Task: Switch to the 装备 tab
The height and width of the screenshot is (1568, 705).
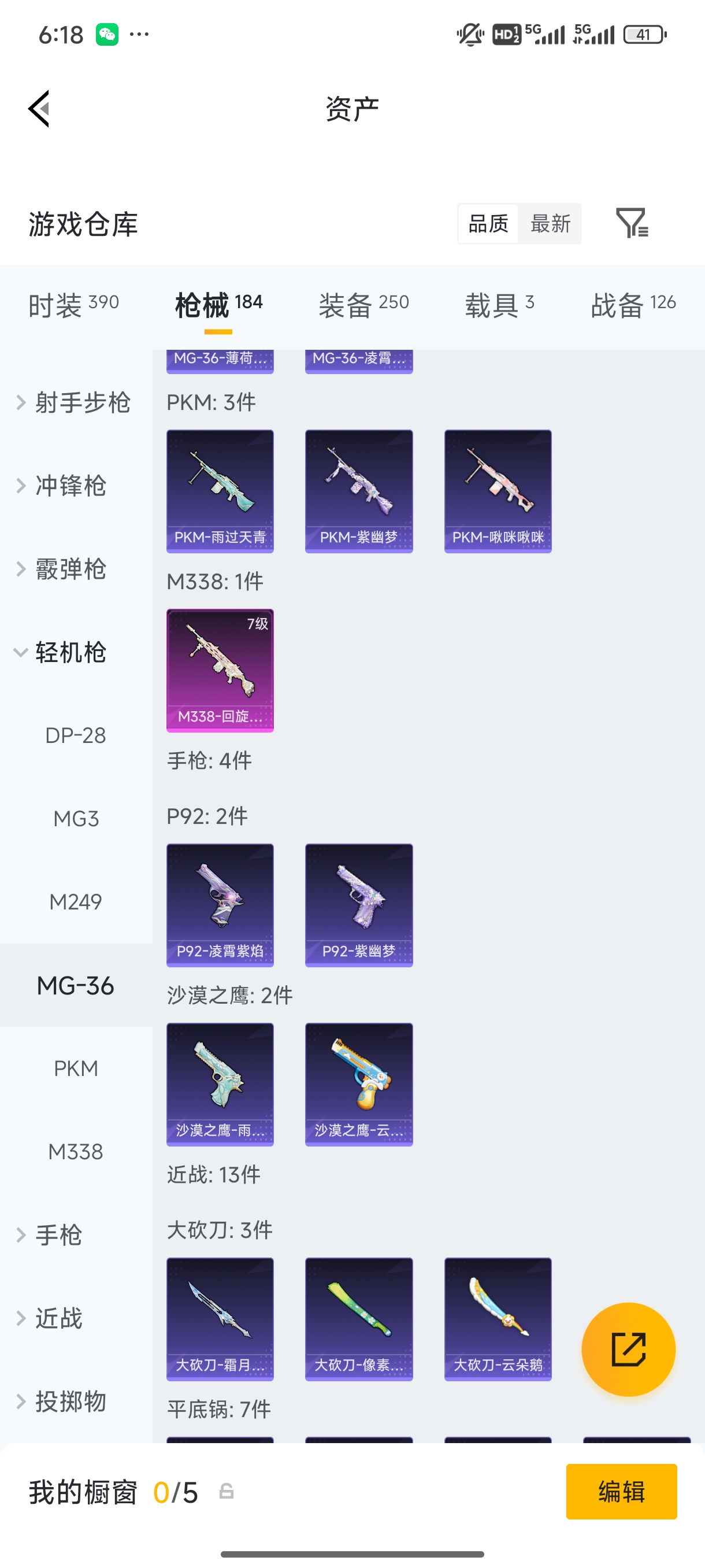Action: 363,304
